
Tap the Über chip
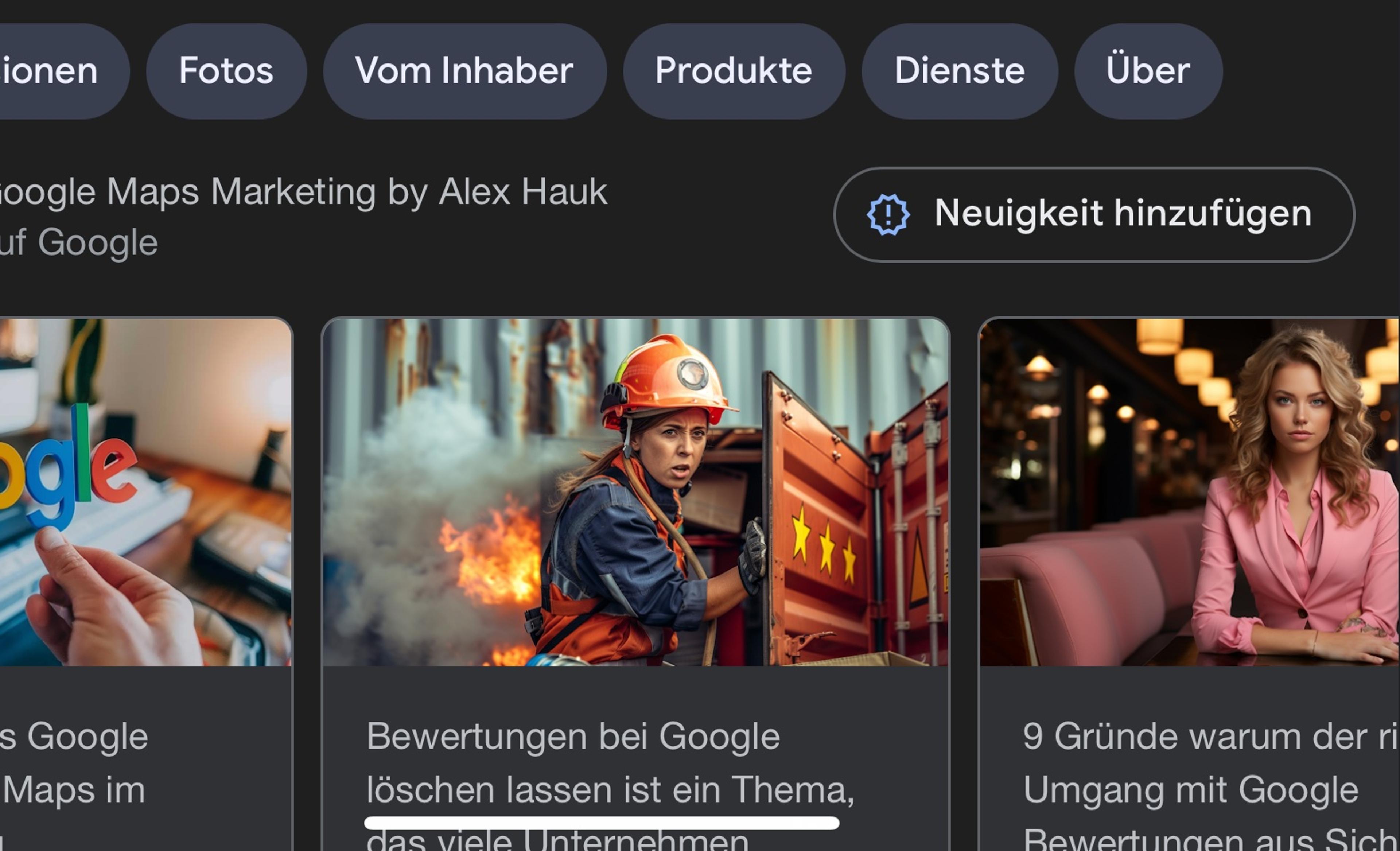point(1148,71)
